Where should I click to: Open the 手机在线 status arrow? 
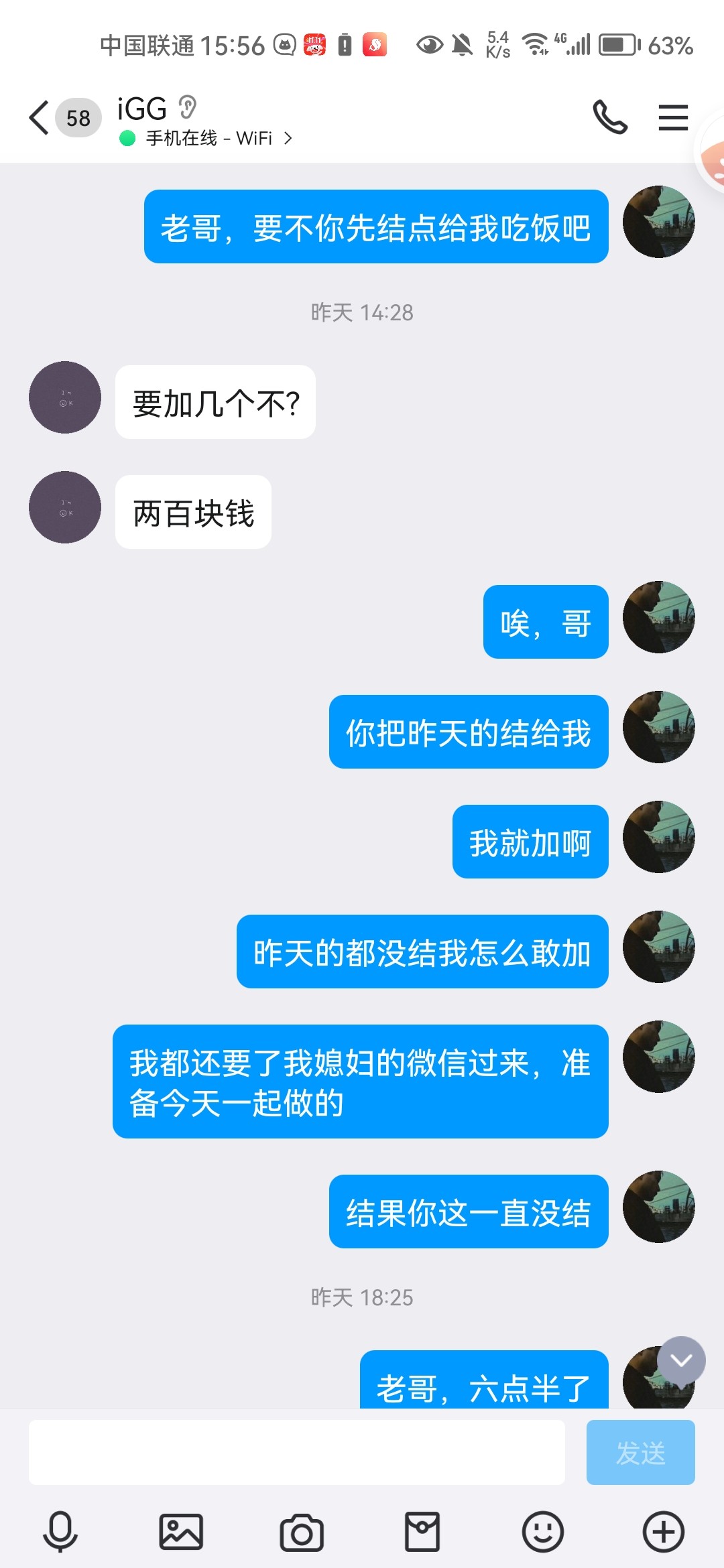click(288, 137)
